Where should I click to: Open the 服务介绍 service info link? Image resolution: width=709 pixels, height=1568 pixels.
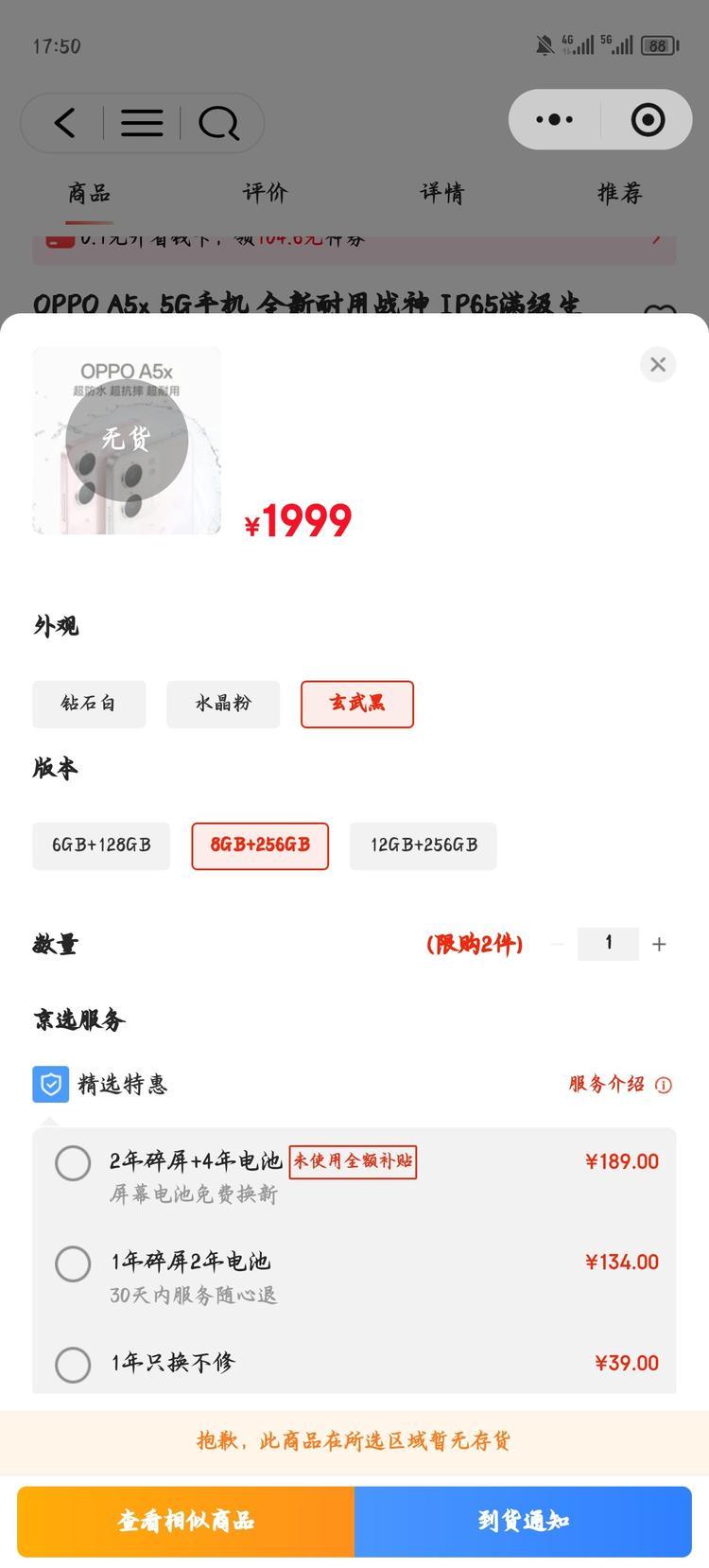click(x=619, y=1085)
